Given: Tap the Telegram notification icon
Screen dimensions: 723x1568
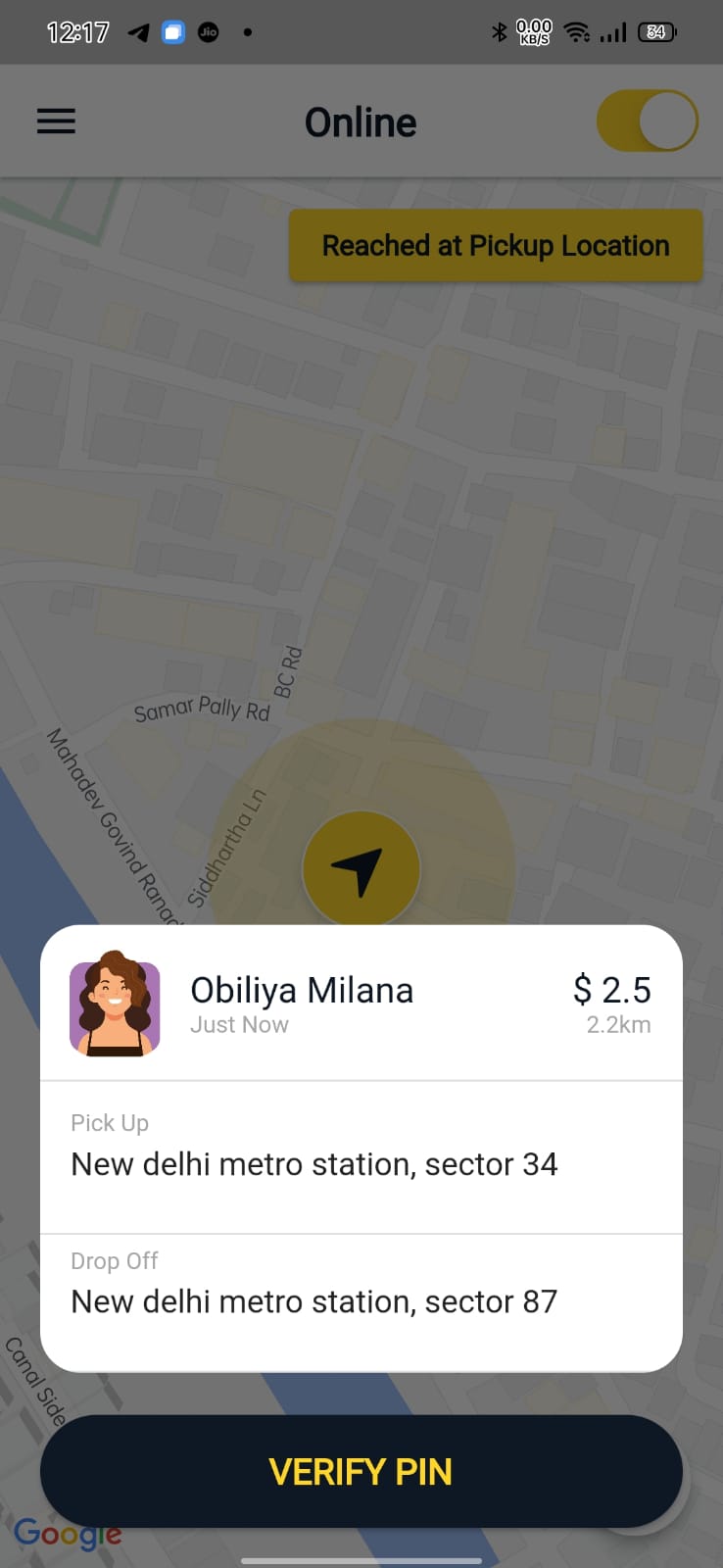Looking at the screenshot, I should pyautogui.click(x=136, y=31).
